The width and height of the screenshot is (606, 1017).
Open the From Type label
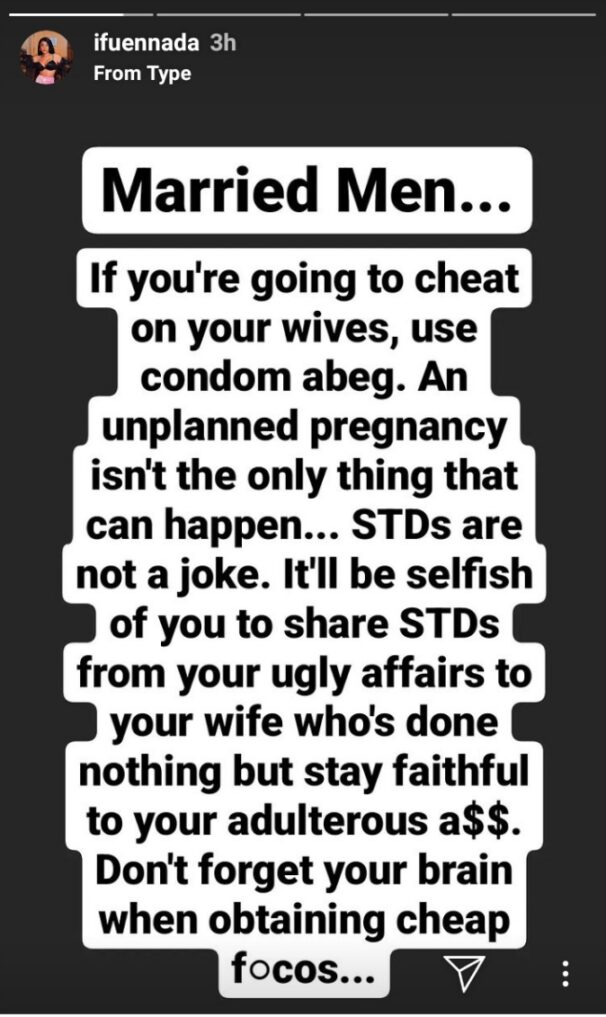click(x=142, y=73)
